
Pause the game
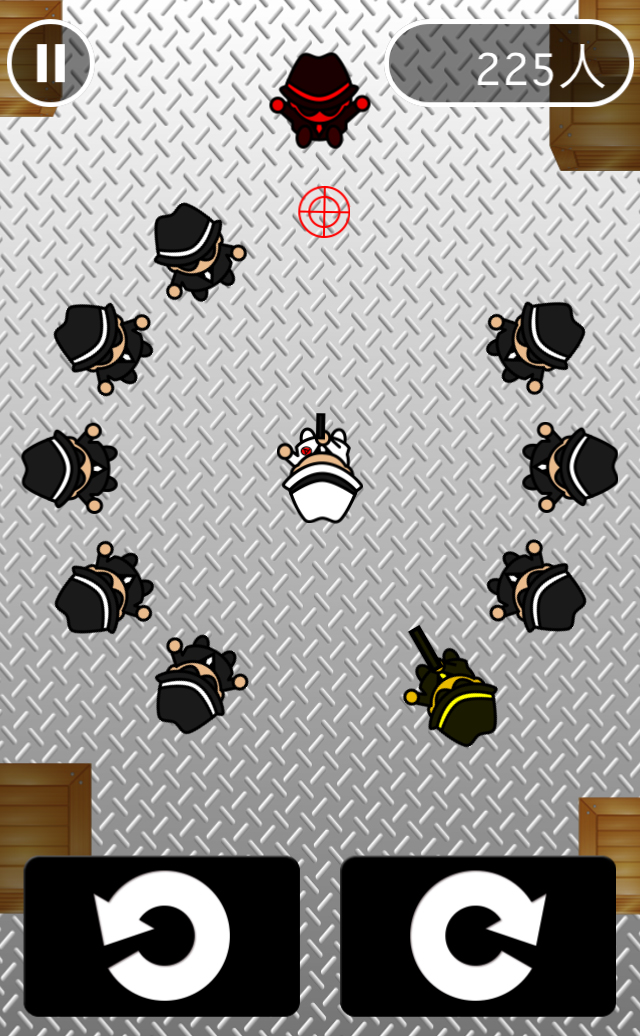[x=49, y=63]
